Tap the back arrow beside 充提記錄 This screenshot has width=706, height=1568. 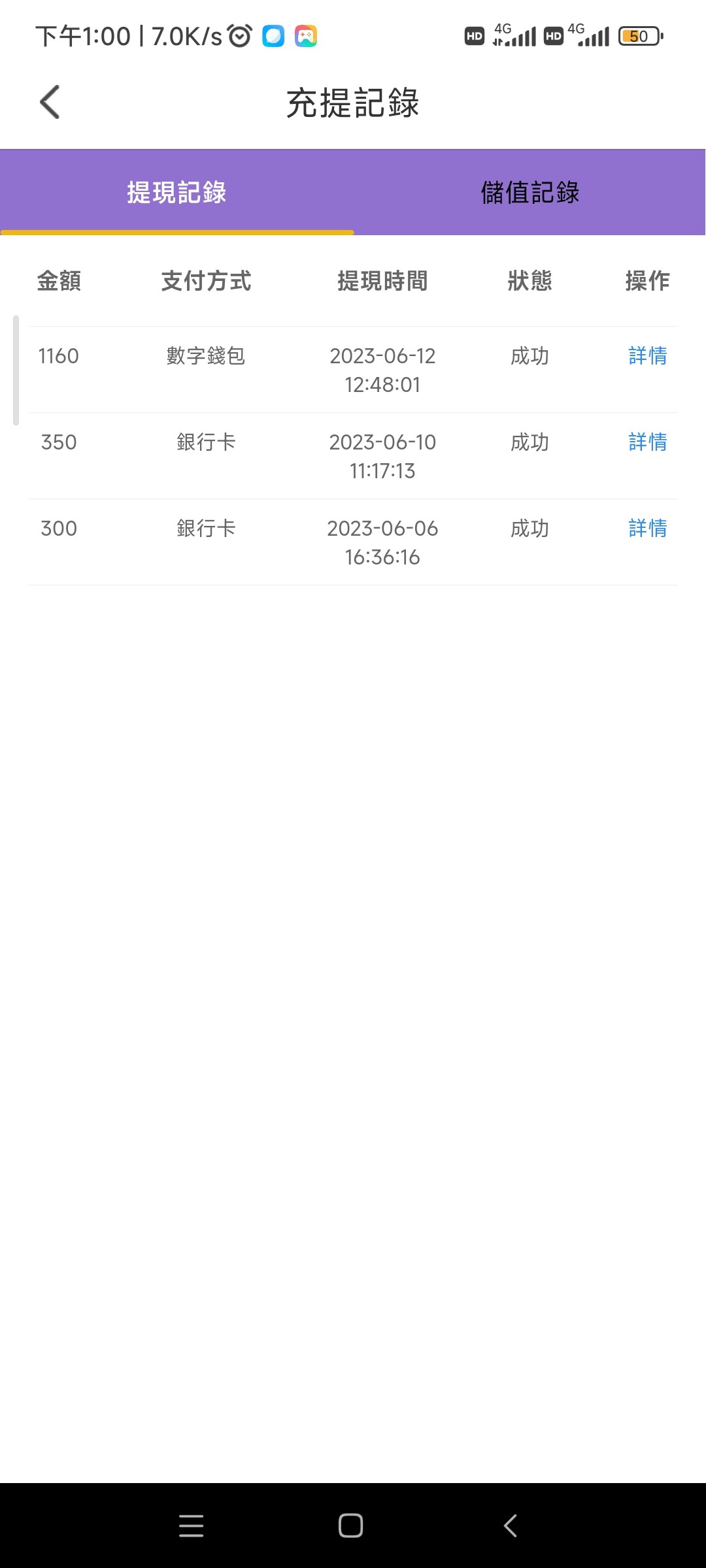click(49, 101)
